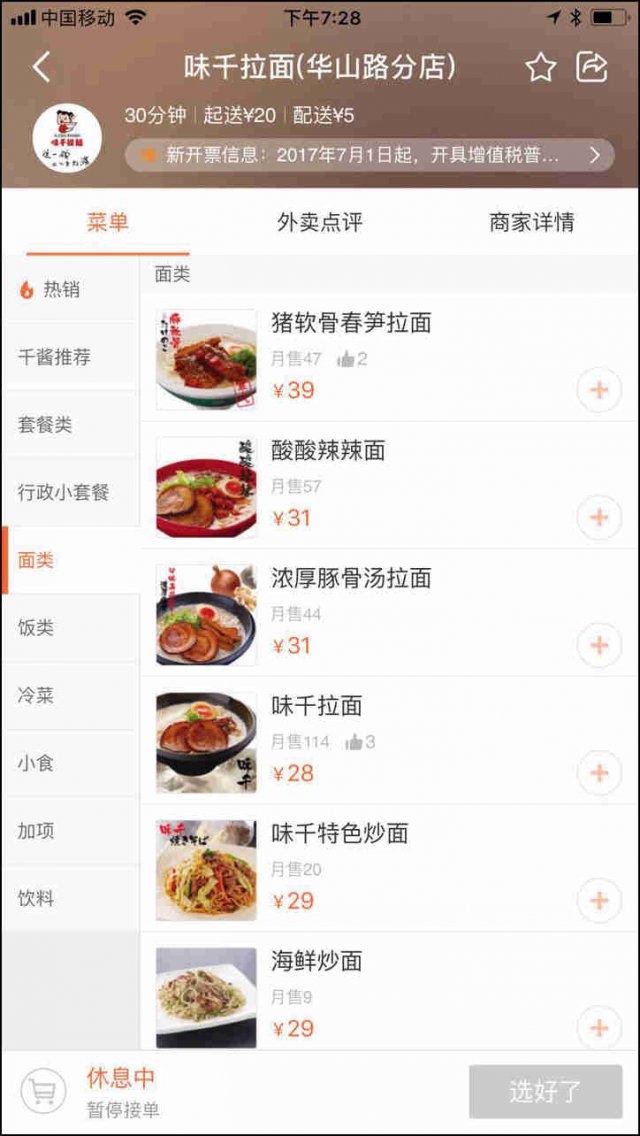
Task: Select the 热销 category
Action: click(70, 291)
